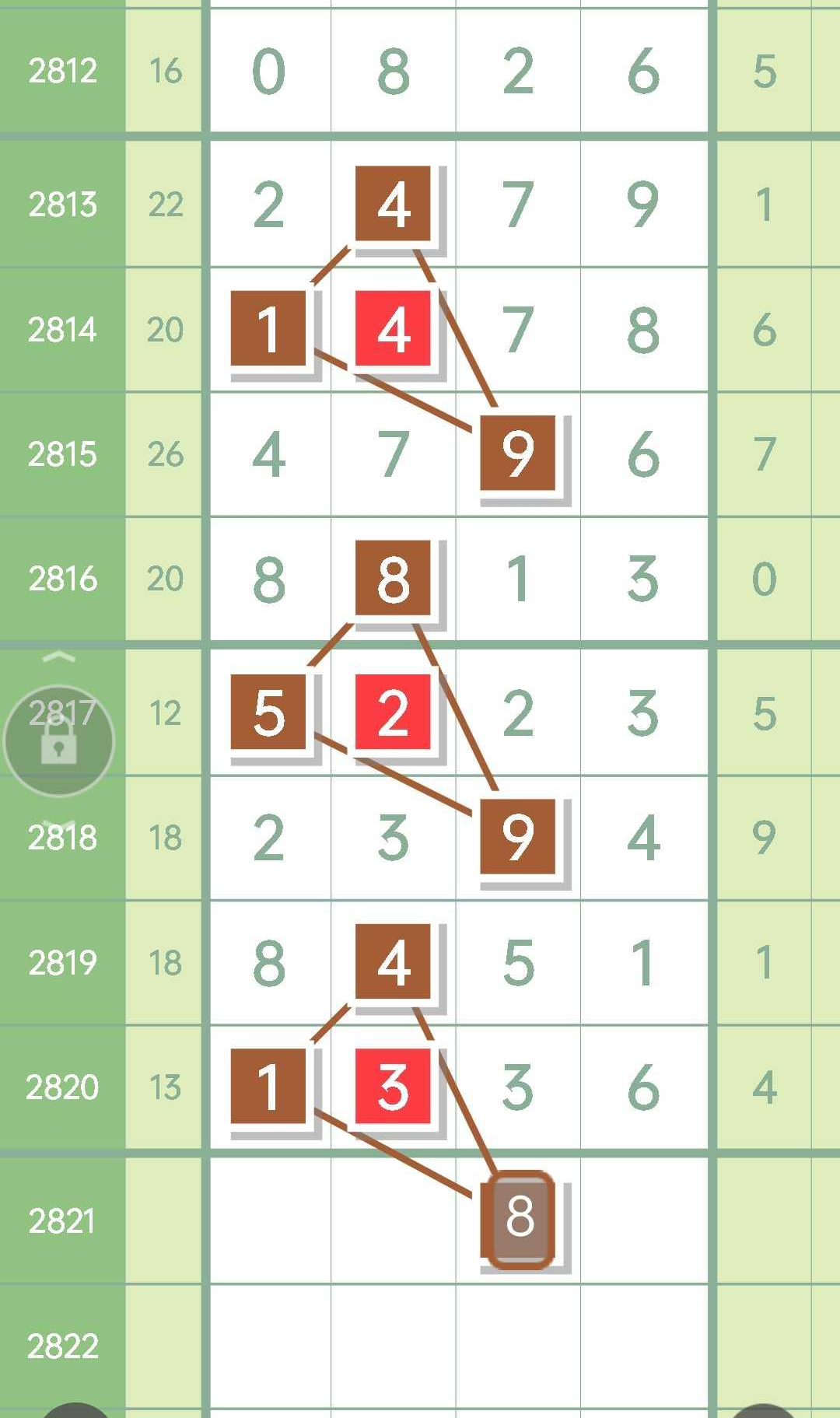Select the brown highlighted 4 in row 2819

[x=394, y=961]
